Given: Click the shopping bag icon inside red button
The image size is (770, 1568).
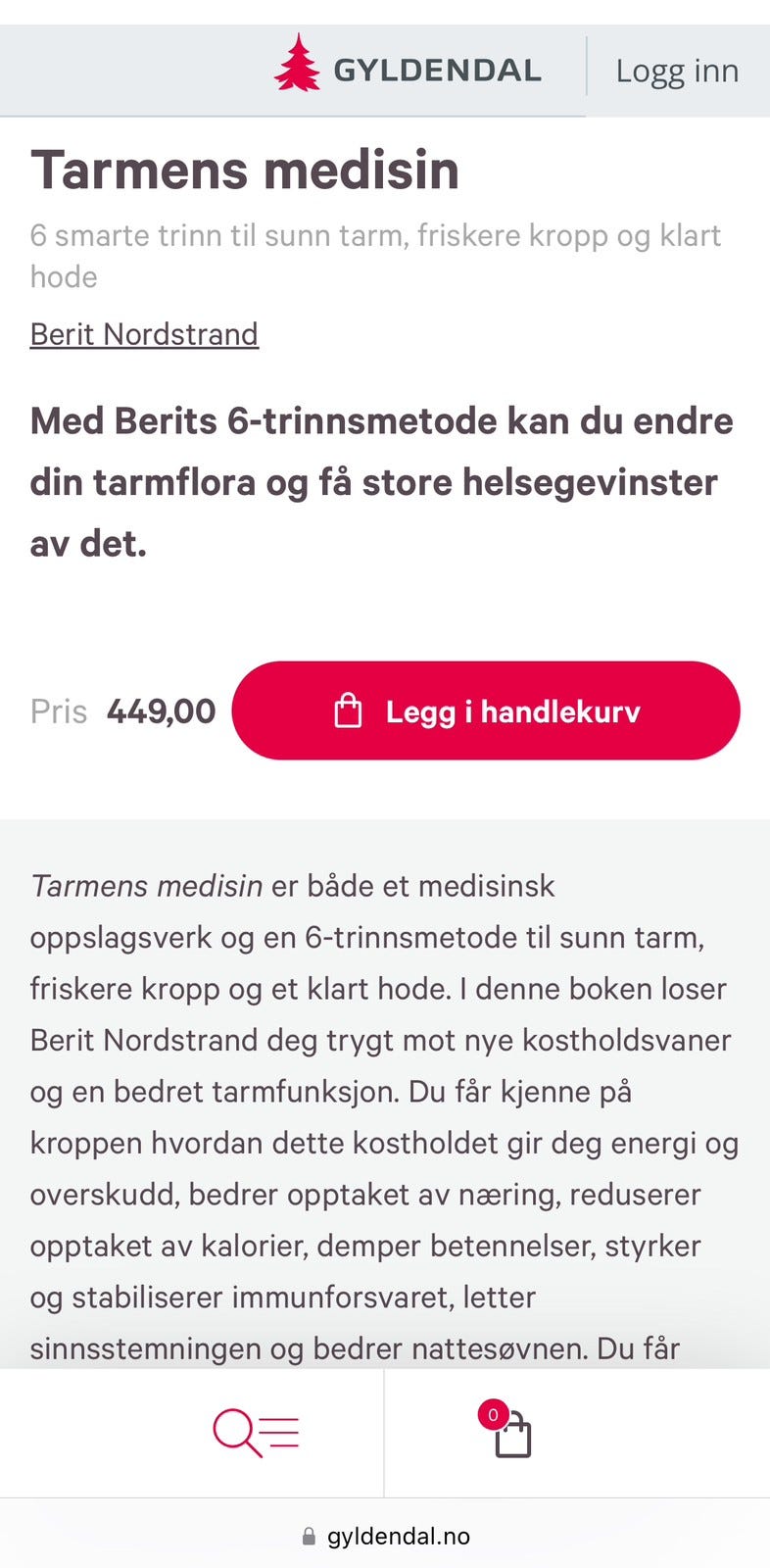Looking at the screenshot, I should 350,710.
